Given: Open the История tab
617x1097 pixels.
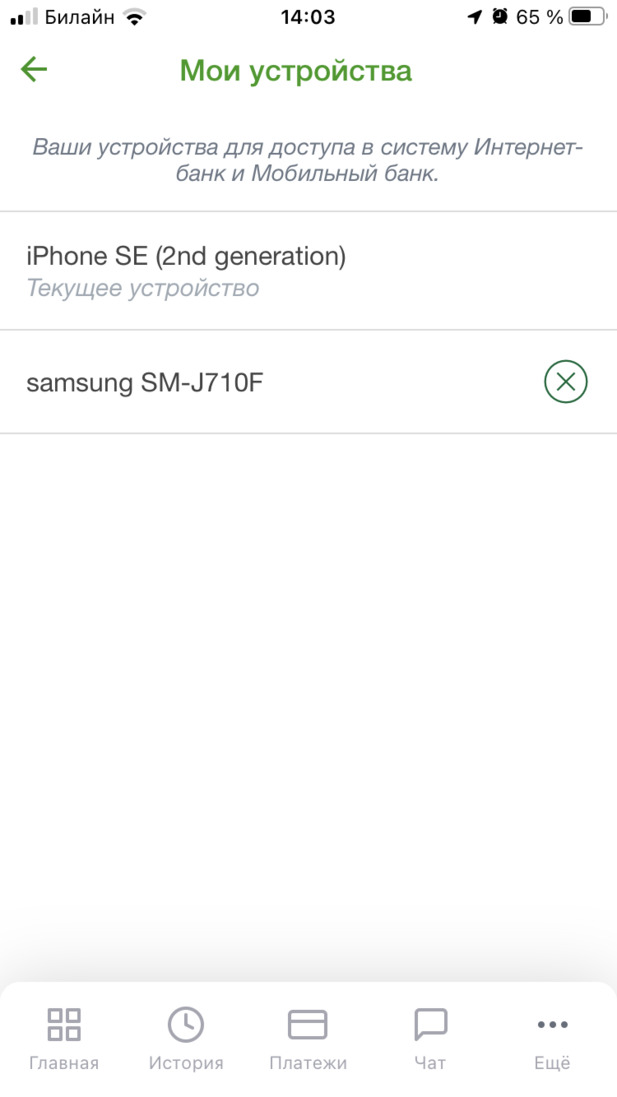Looking at the screenshot, I should (185, 1038).
